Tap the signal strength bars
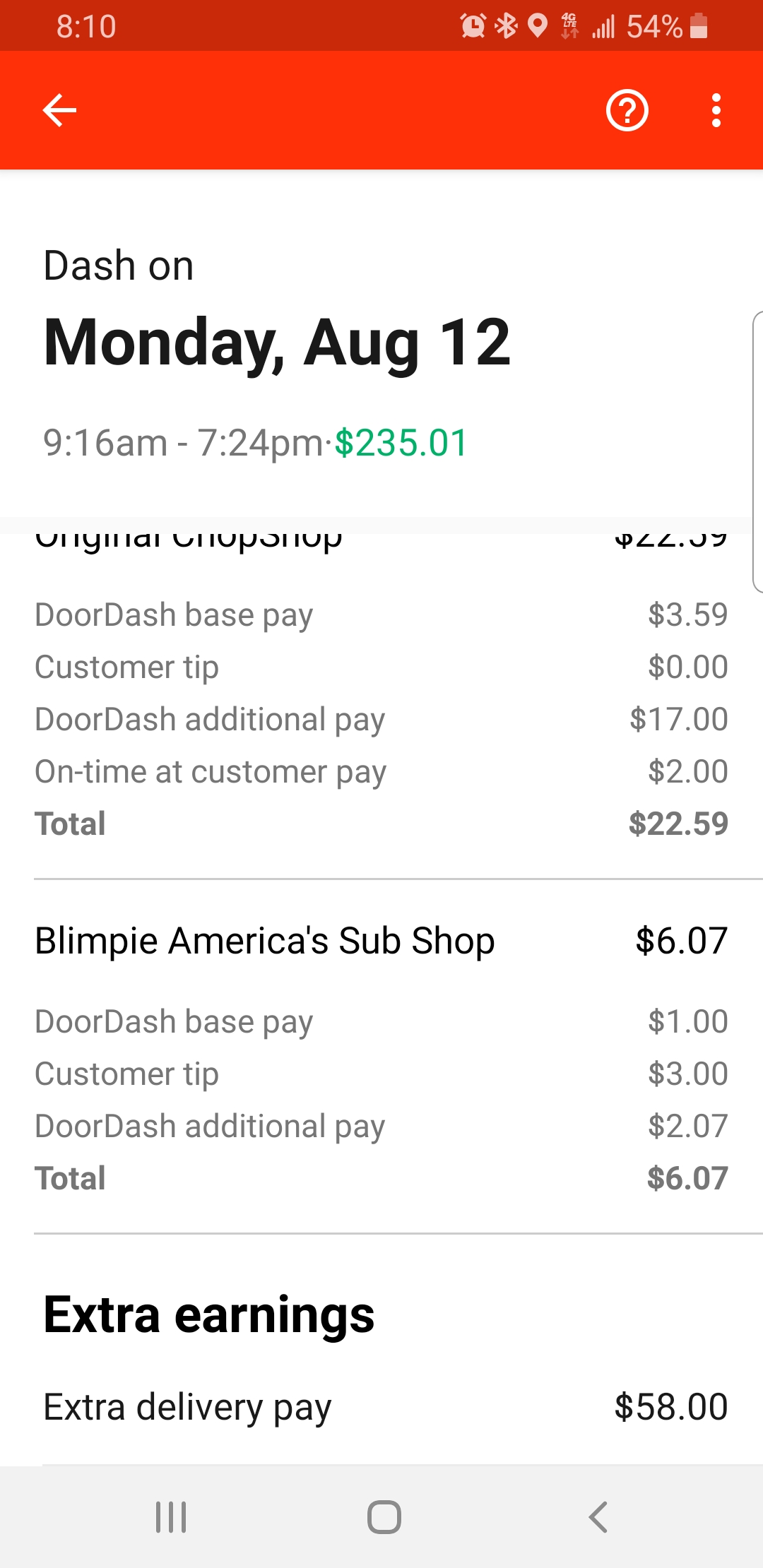763x1568 pixels. [x=604, y=25]
